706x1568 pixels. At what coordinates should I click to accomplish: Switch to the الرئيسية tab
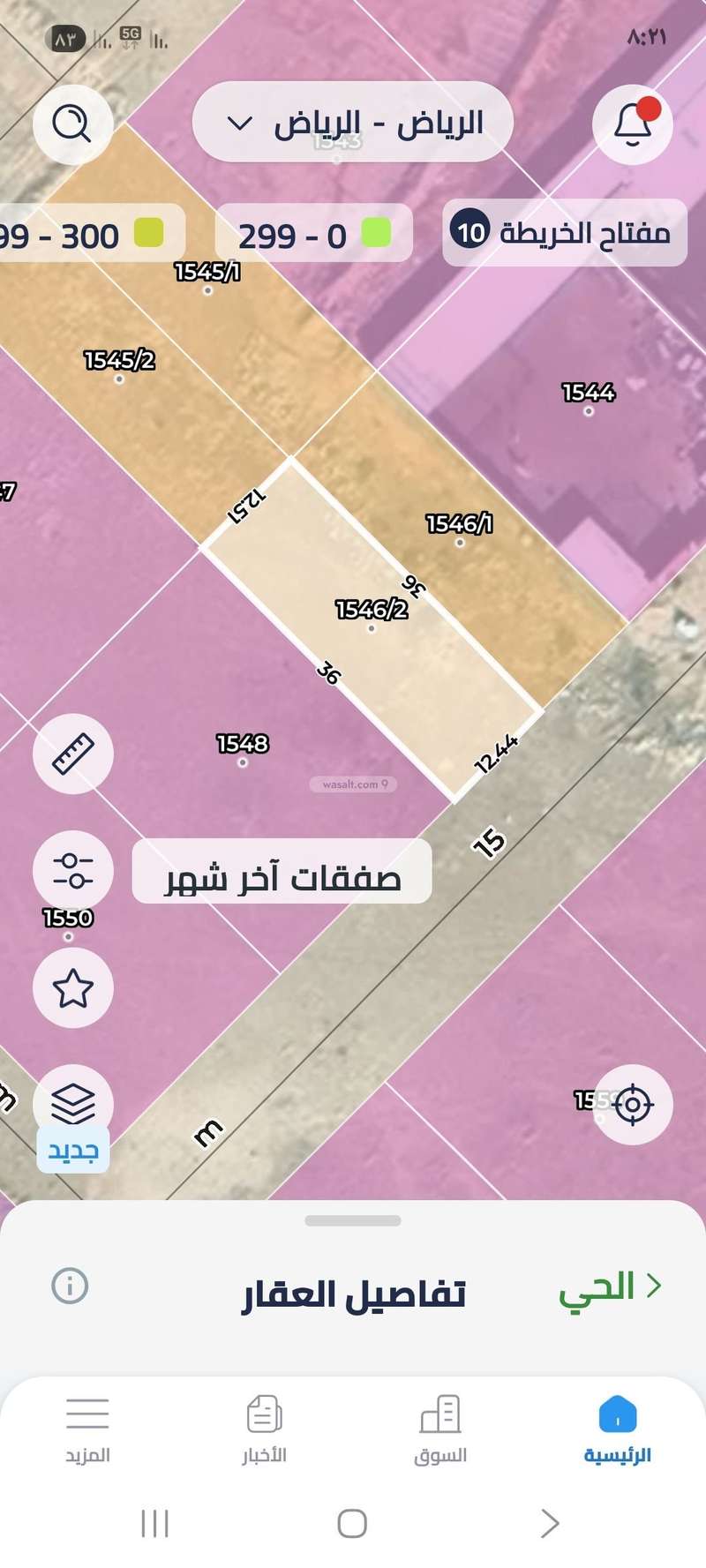point(617,1429)
